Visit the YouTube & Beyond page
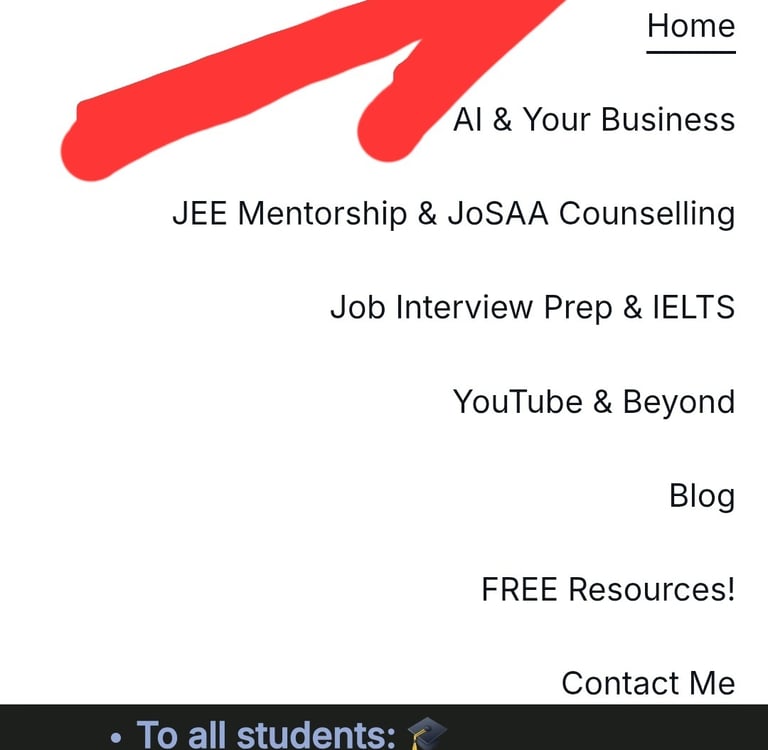The height and width of the screenshot is (750, 768). tap(594, 402)
